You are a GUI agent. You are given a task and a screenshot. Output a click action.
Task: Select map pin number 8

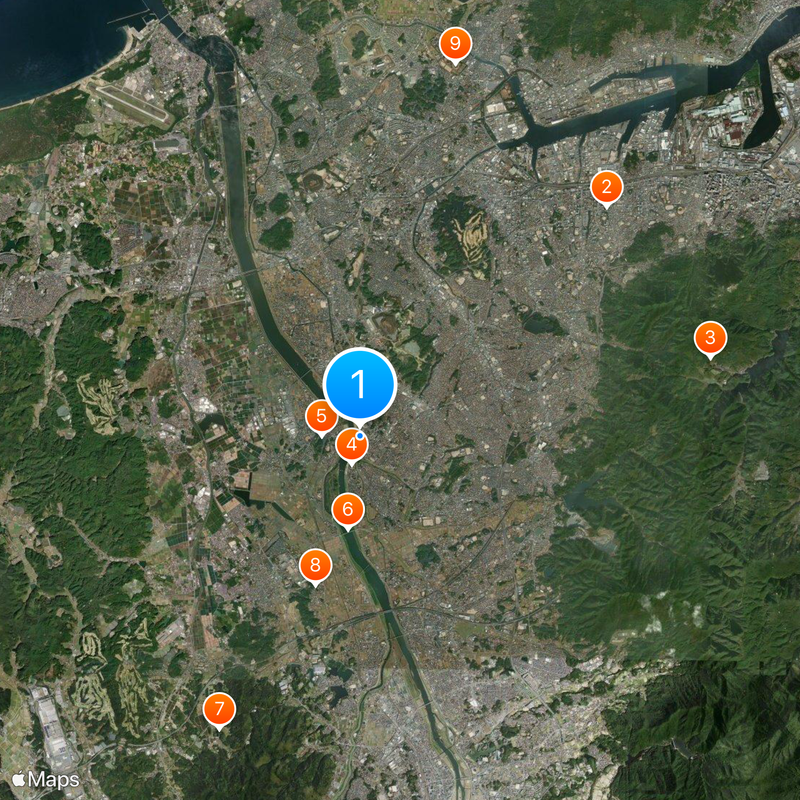coord(315,566)
